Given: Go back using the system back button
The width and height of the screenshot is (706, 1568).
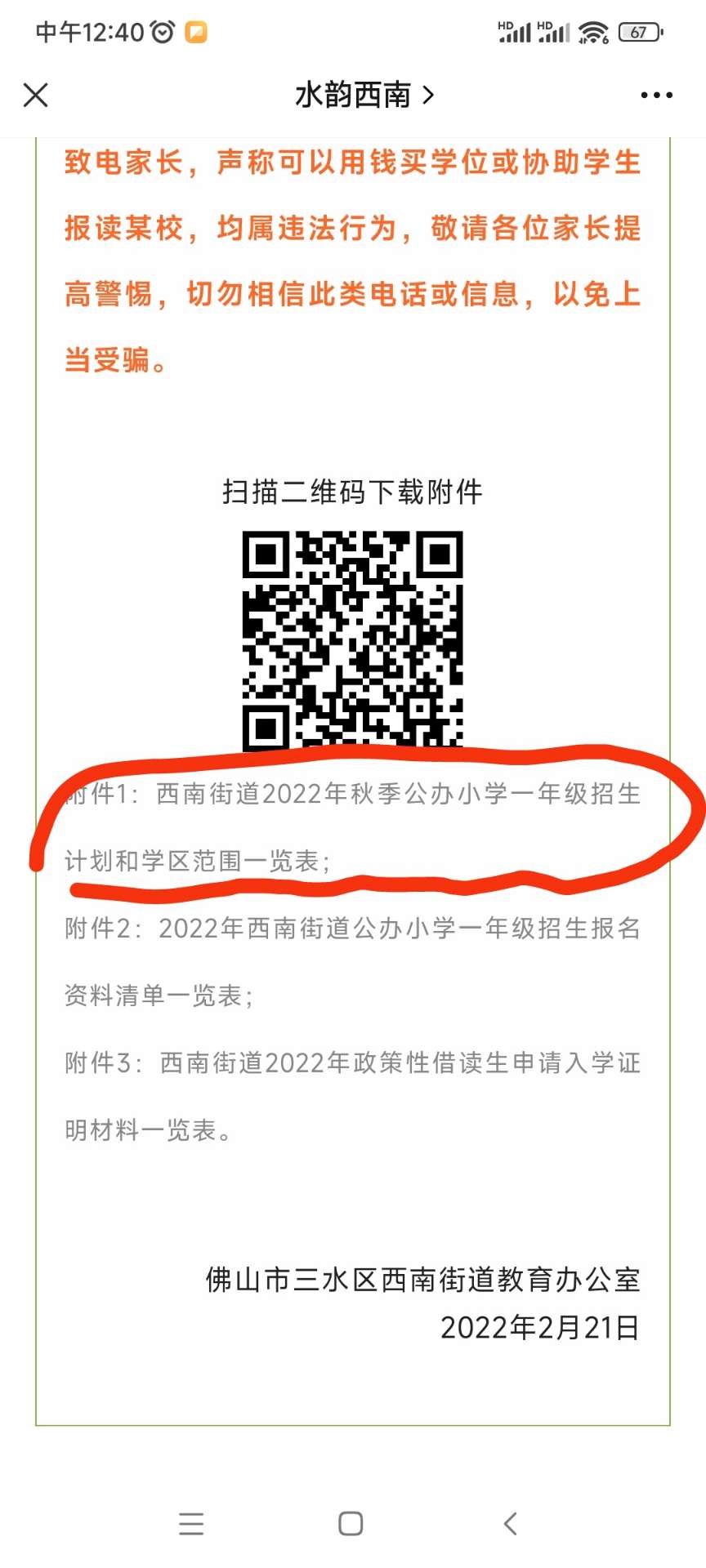Looking at the screenshot, I should tap(511, 1523).
